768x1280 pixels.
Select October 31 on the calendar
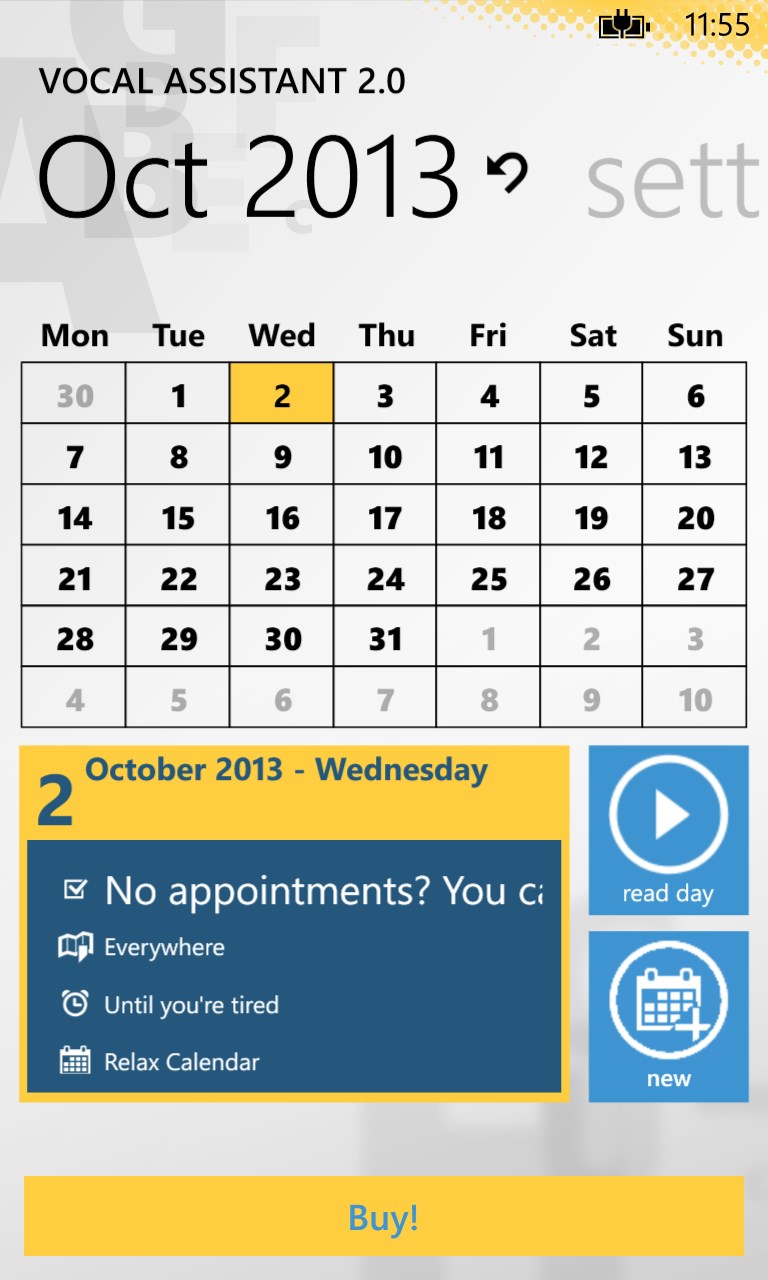(x=385, y=639)
